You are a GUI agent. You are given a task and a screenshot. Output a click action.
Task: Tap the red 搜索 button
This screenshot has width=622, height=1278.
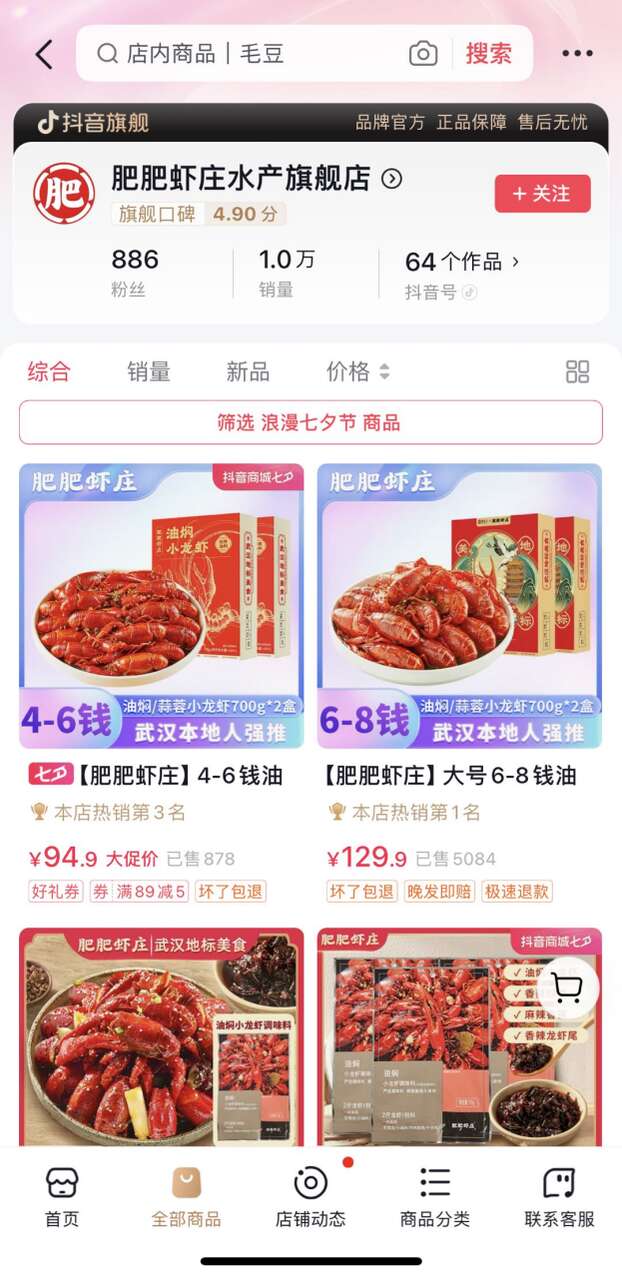click(488, 54)
